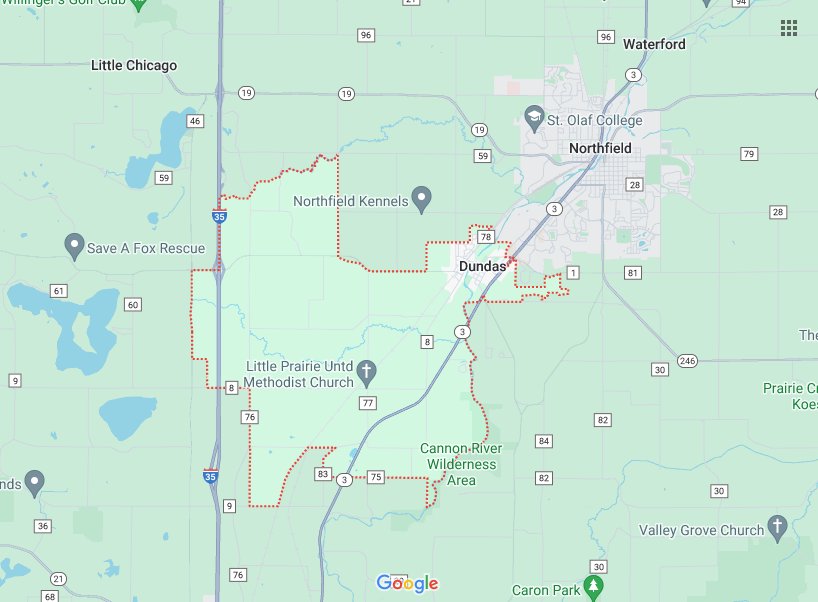This screenshot has height=602, width=818.
Task: Open the St. Olaf College place marker
Action: click(x=535, y=119)
